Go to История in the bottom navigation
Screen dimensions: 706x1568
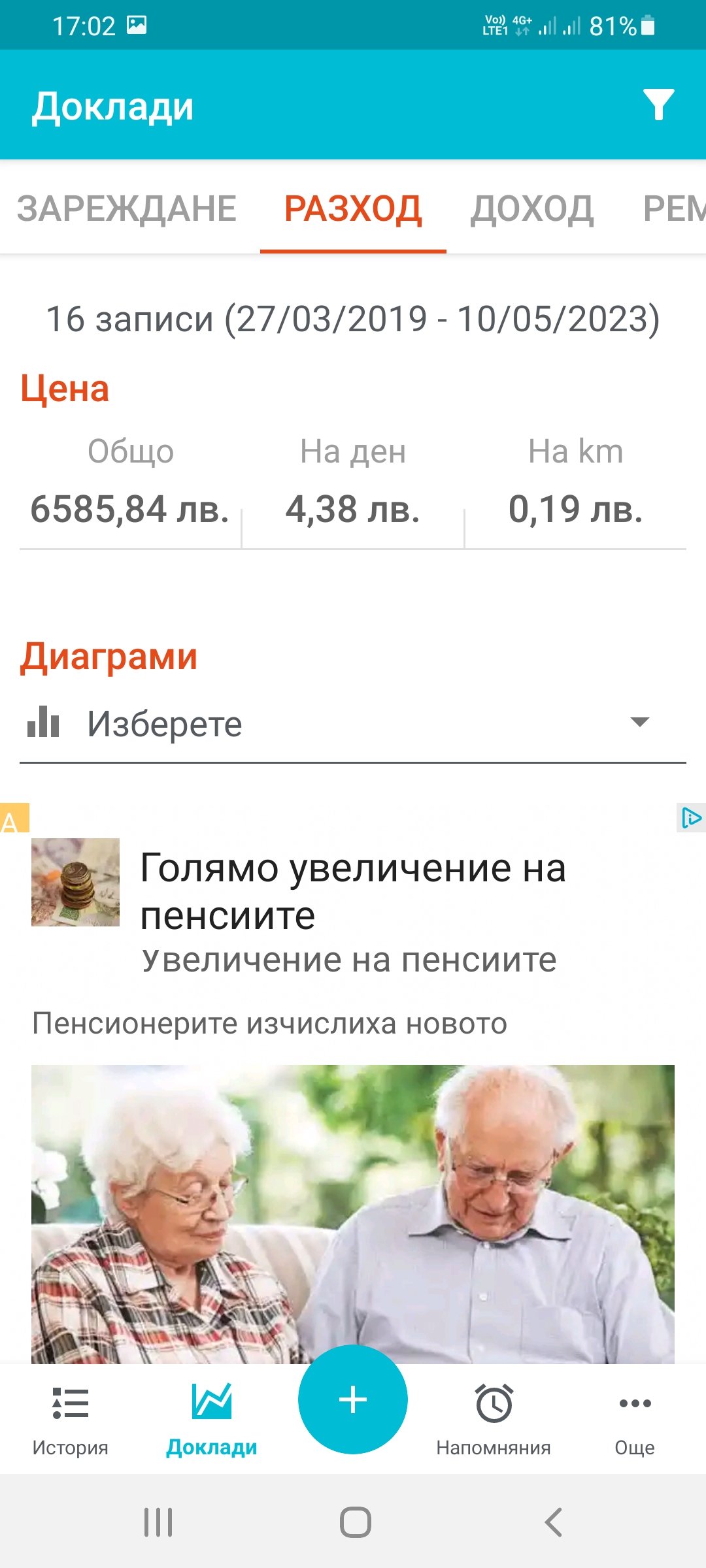(x=71, y=1419)
